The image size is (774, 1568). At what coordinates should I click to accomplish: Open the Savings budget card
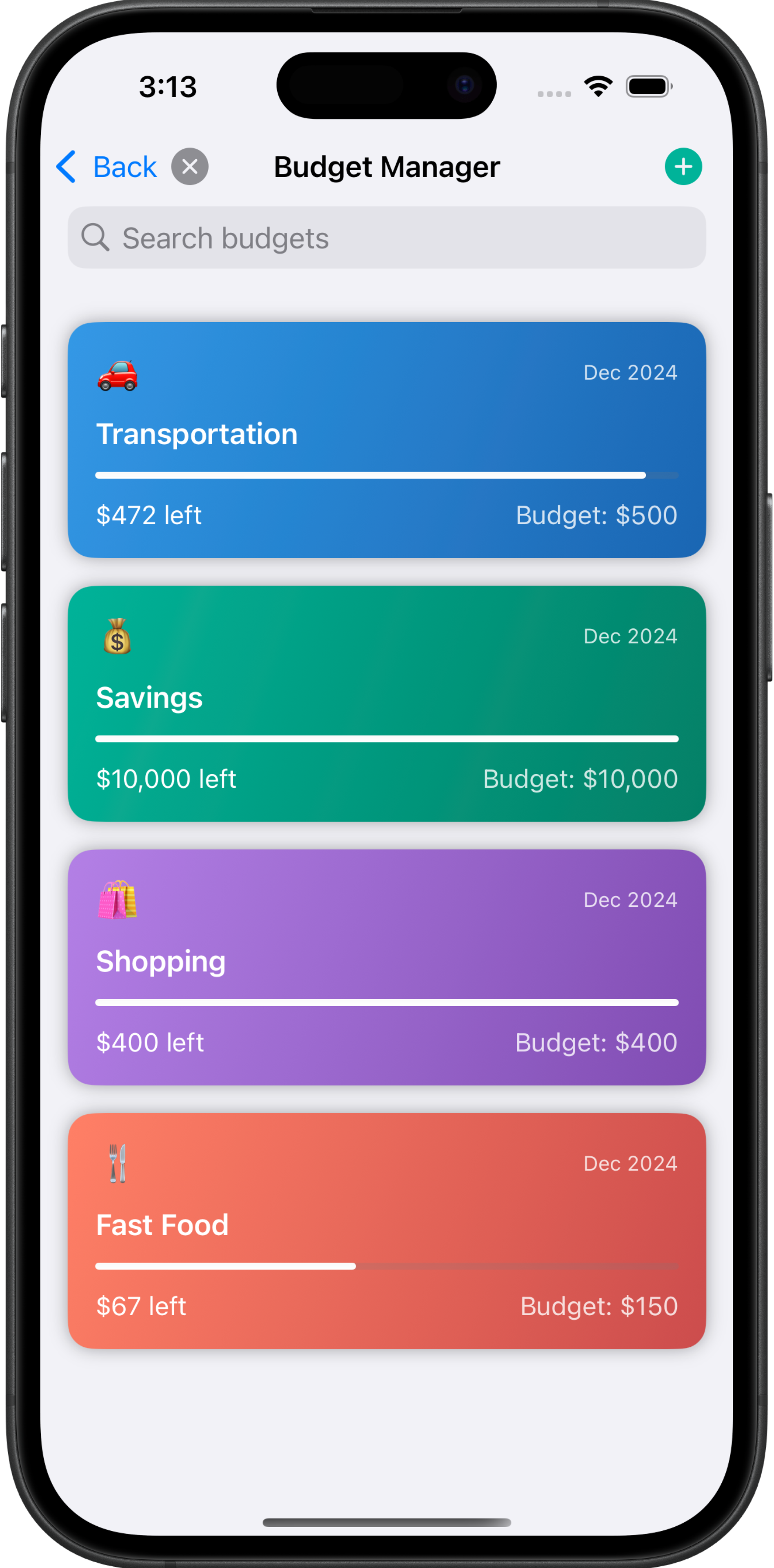click(387, 704)
